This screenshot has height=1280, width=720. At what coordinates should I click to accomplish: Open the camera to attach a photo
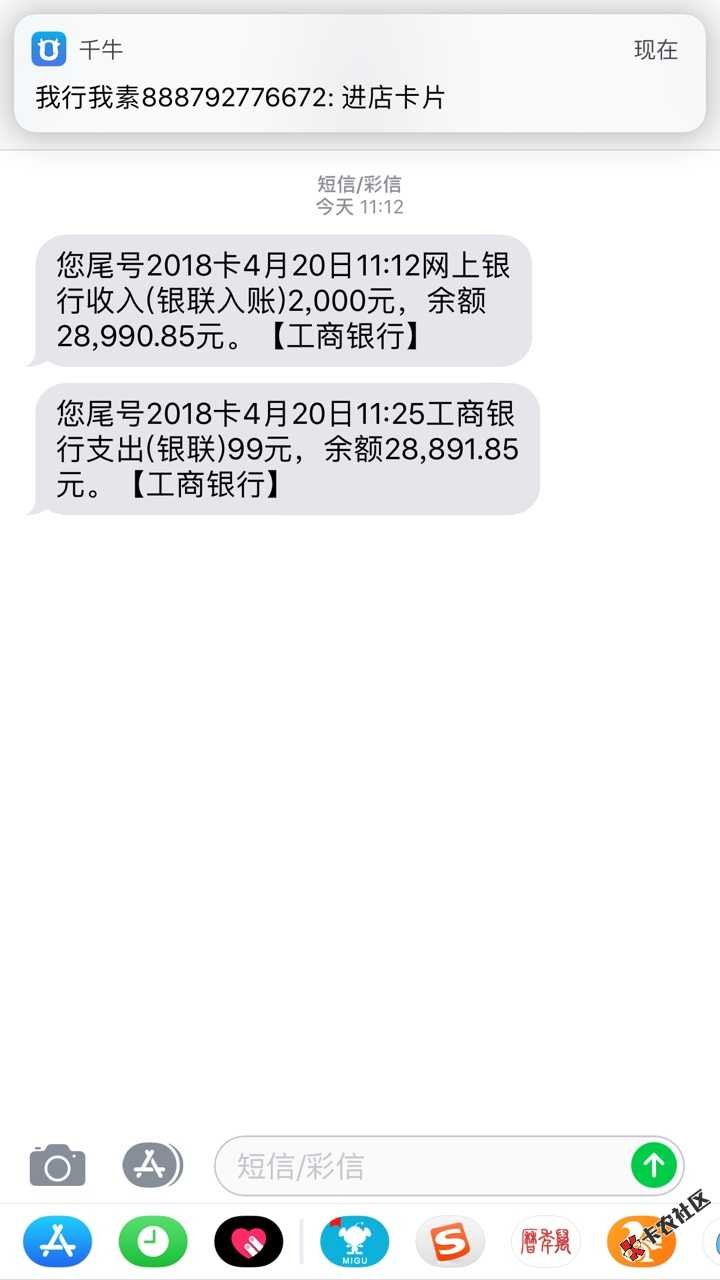click(x=57, y=1165)
